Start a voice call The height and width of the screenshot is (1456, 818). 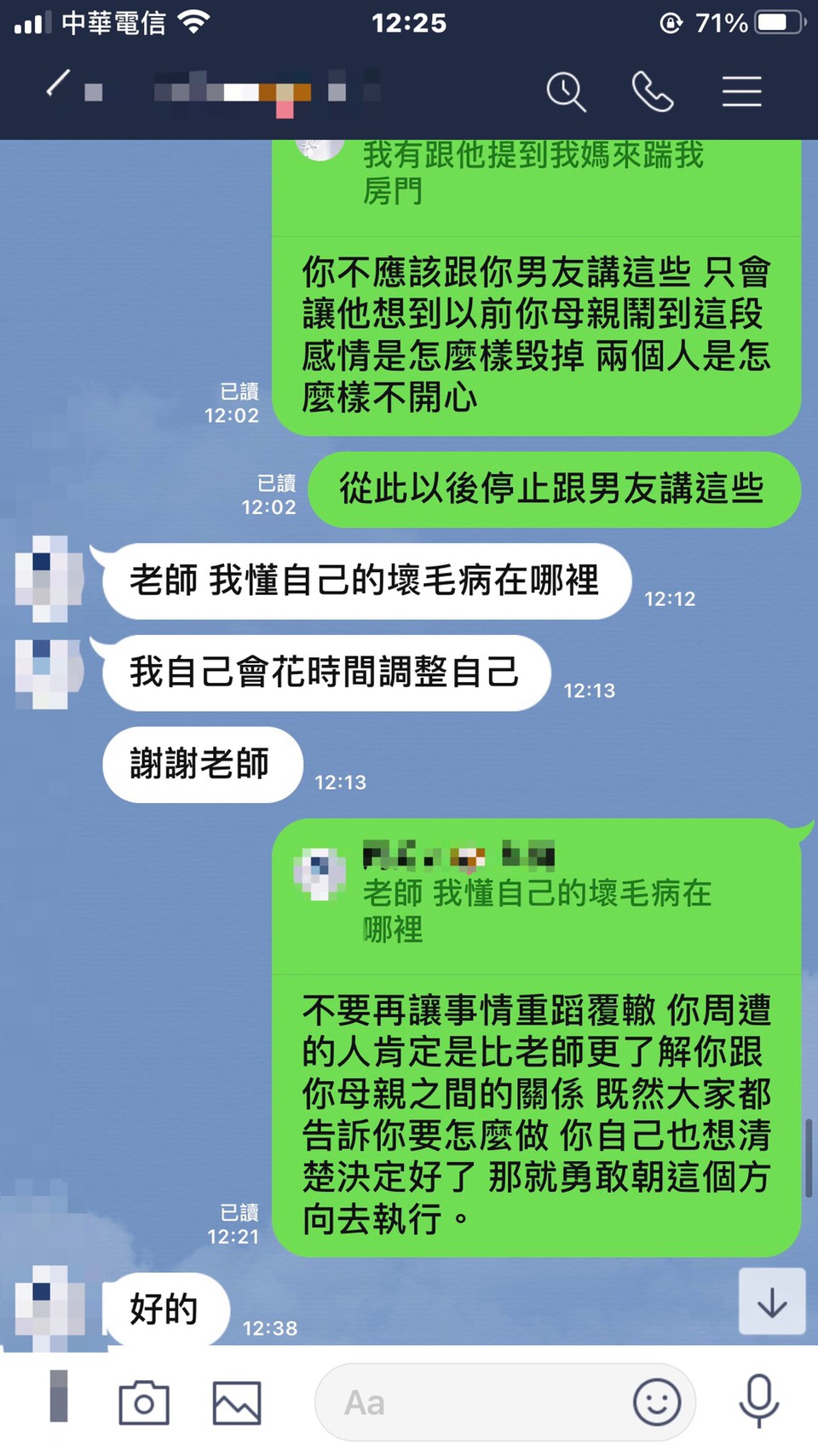(653, 91)
